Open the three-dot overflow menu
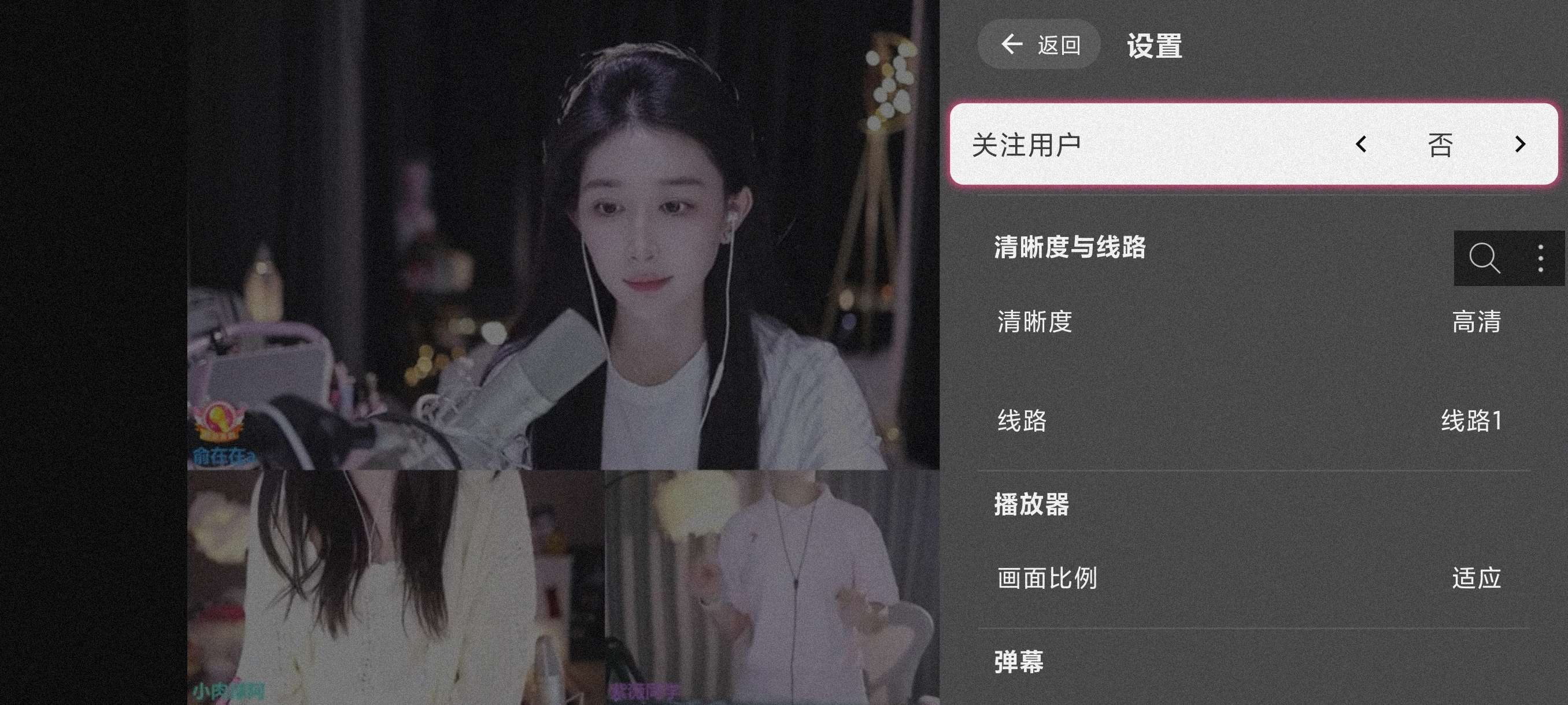Viewport: 1568px width, 705px height. (x=1541, y=258)
